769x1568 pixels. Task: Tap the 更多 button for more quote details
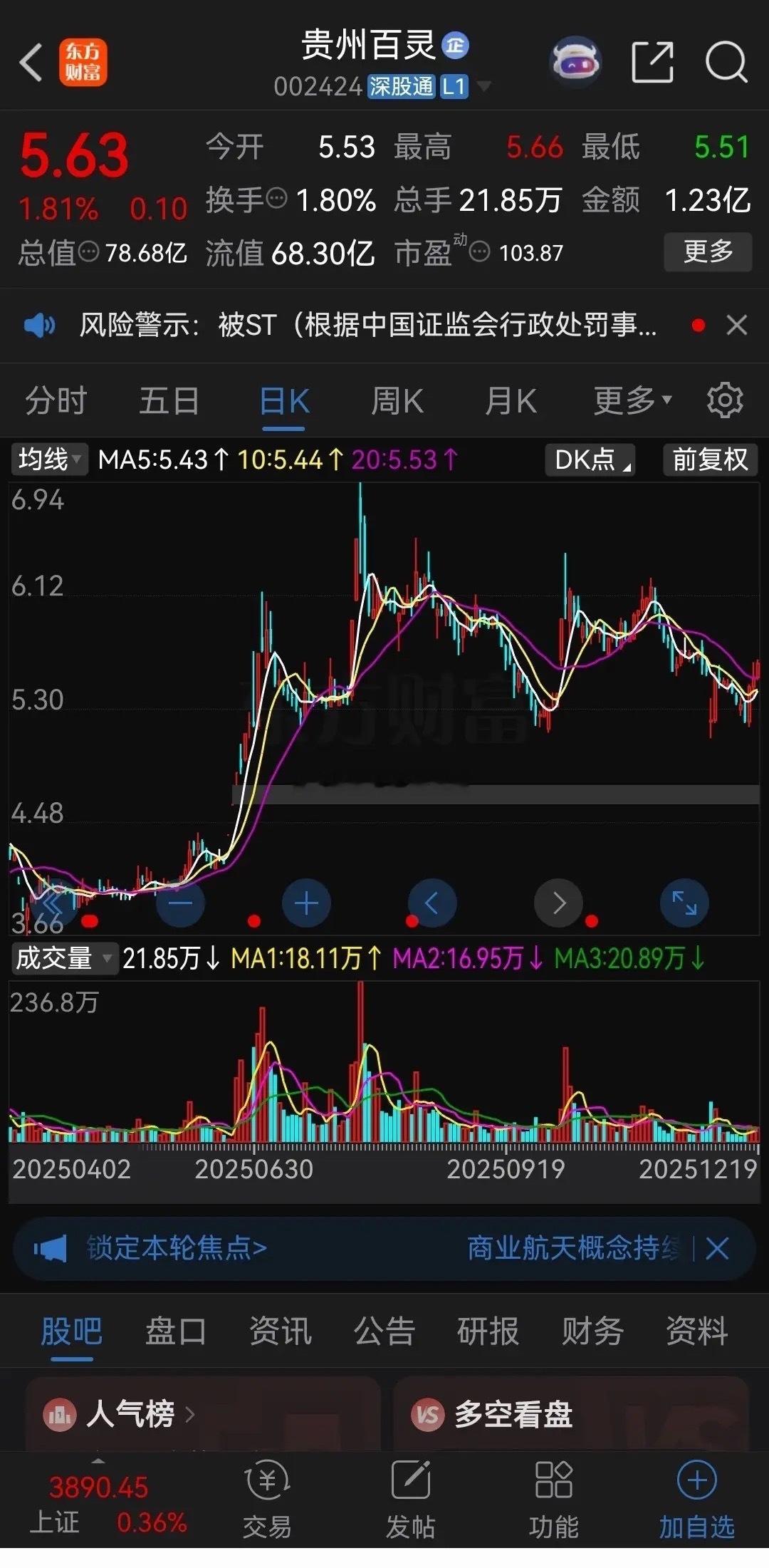point(707,251)
